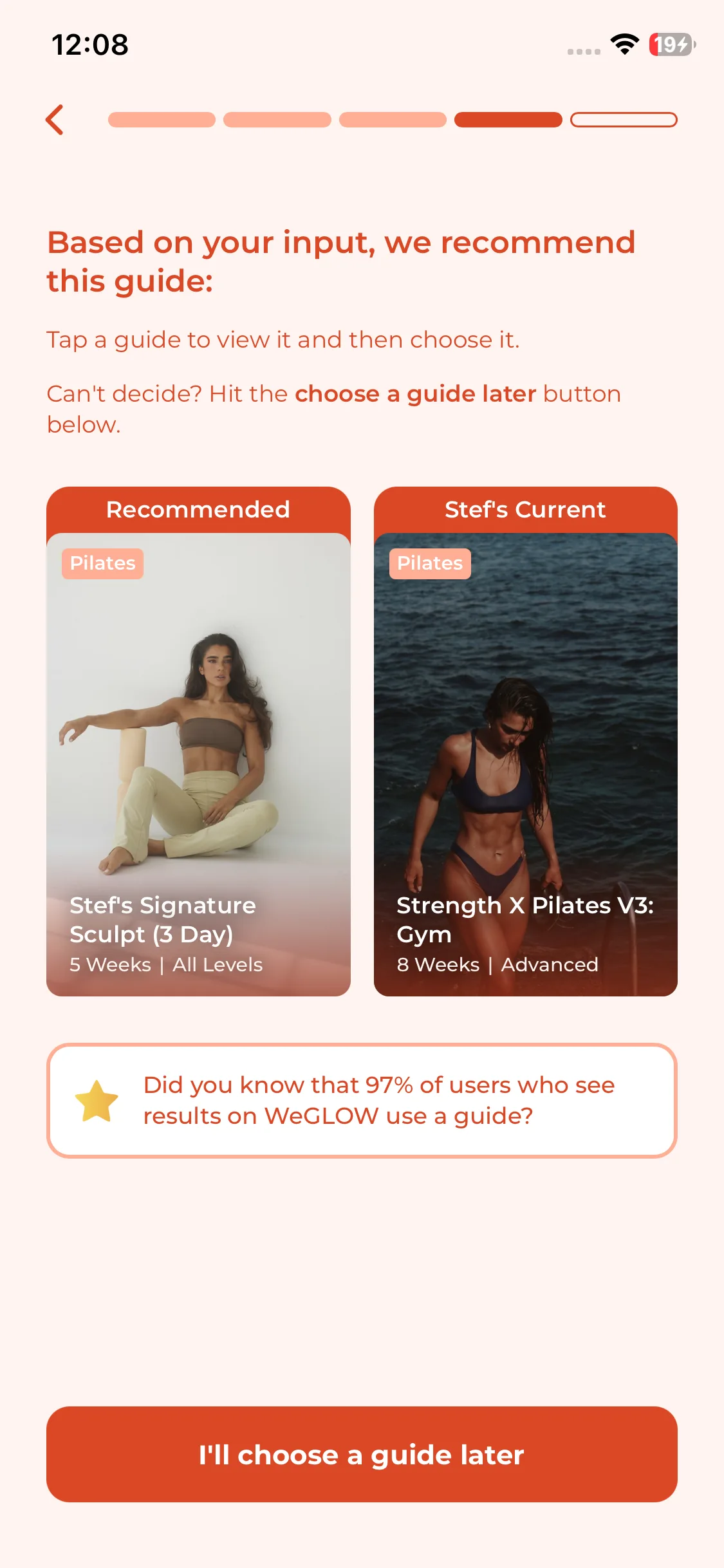Go back to the previous step
Image resolution: width=724 pixels, height=1568 pixels.
[x=55, y=120]
